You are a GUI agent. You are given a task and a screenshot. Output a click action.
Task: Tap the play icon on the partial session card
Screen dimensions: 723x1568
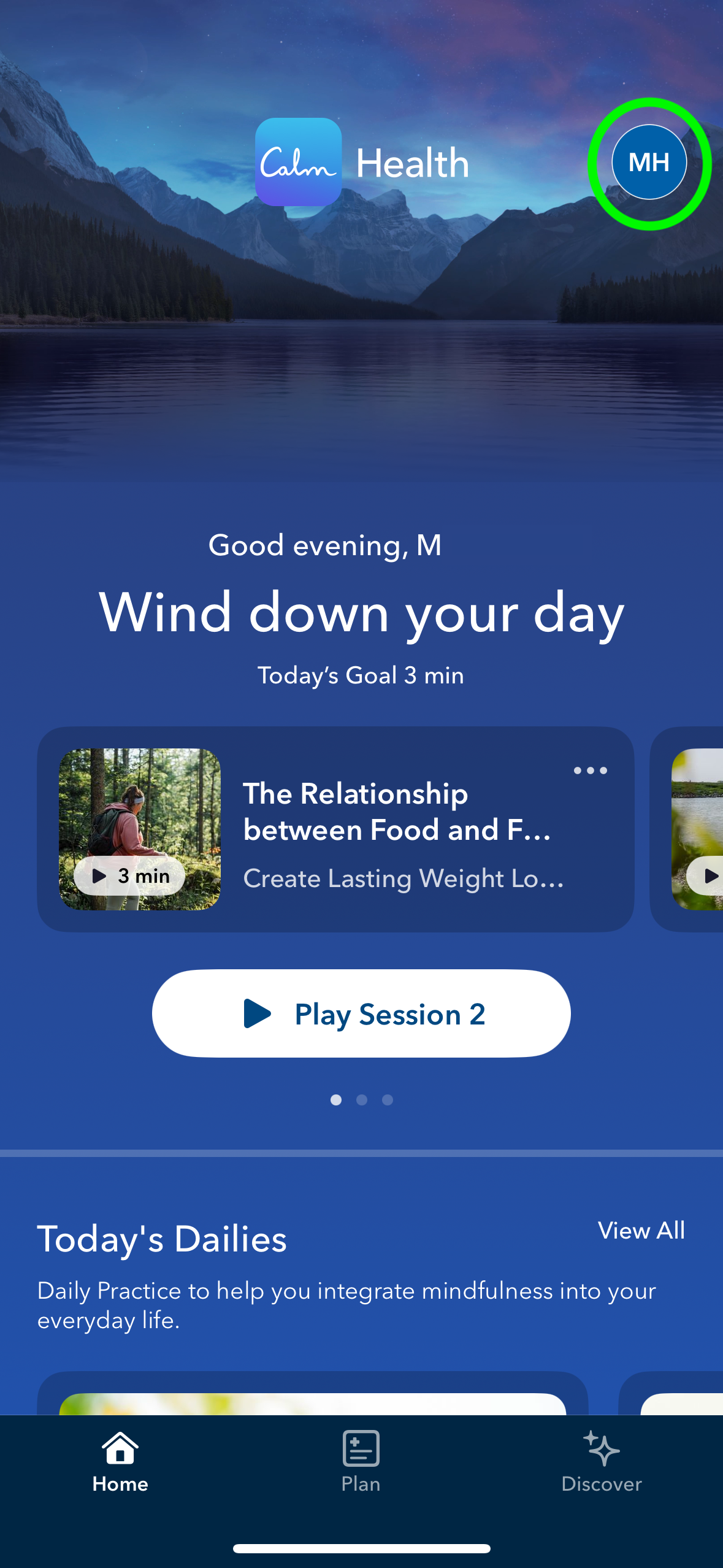pyautogui.click(x=710, y=876)
